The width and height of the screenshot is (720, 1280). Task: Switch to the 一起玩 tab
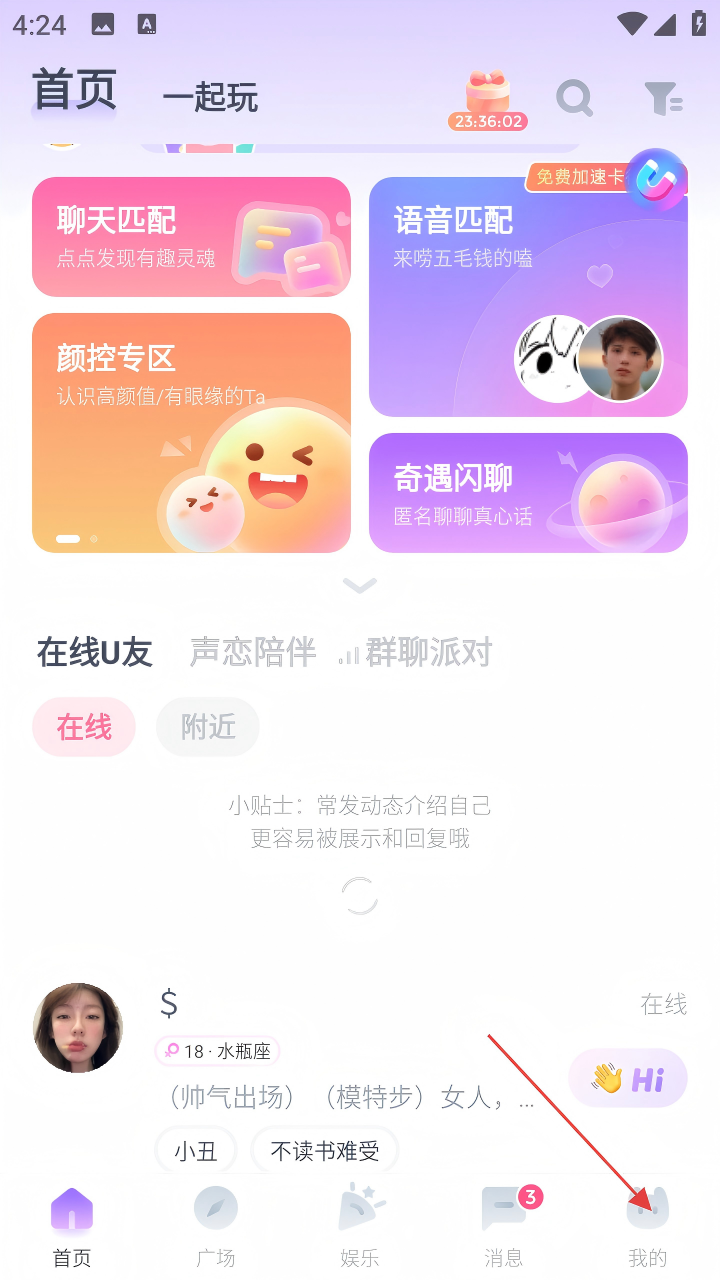click(x=210, y=98)
